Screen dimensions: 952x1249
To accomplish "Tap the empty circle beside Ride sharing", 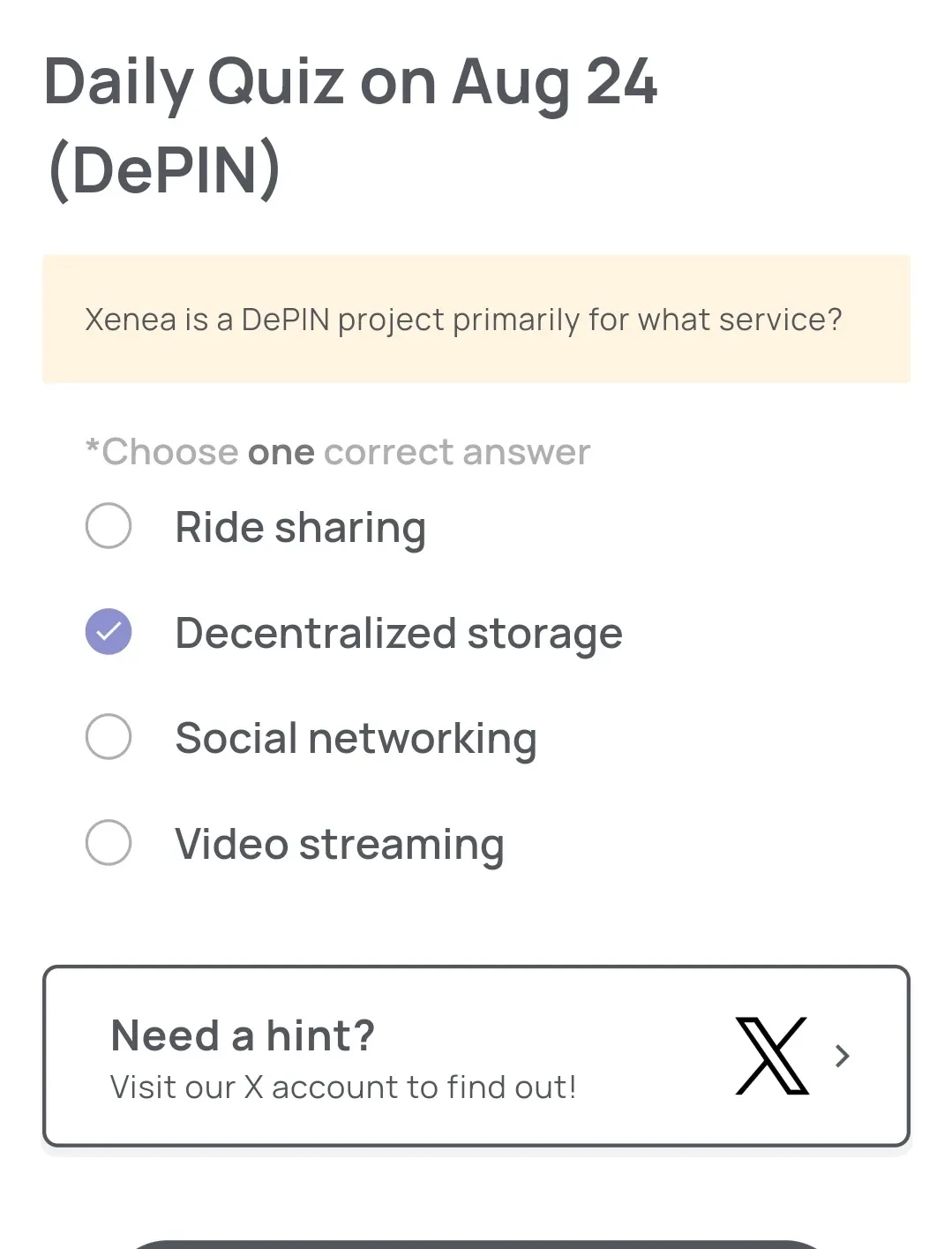I will click(108, 526).
